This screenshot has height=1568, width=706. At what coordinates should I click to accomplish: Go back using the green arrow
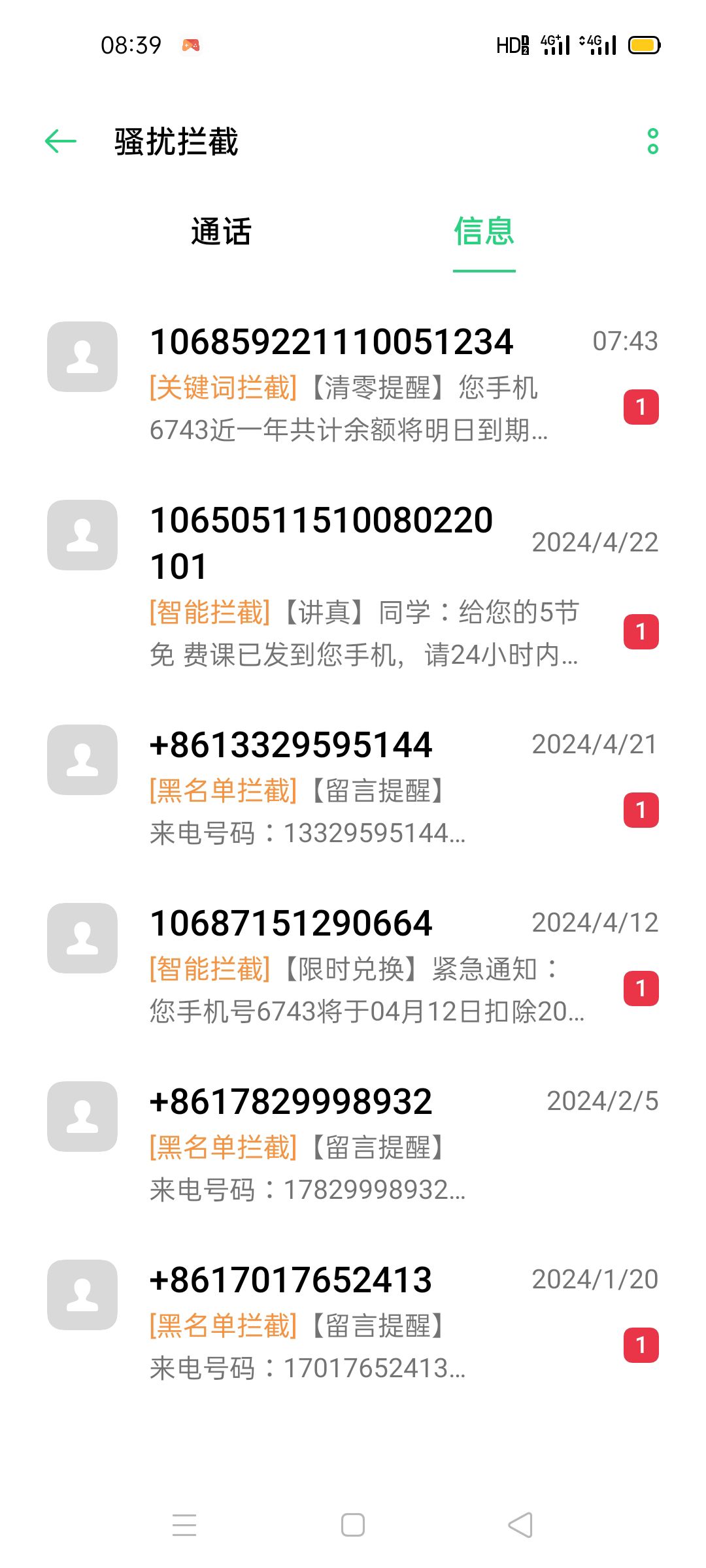coord(61,141)
